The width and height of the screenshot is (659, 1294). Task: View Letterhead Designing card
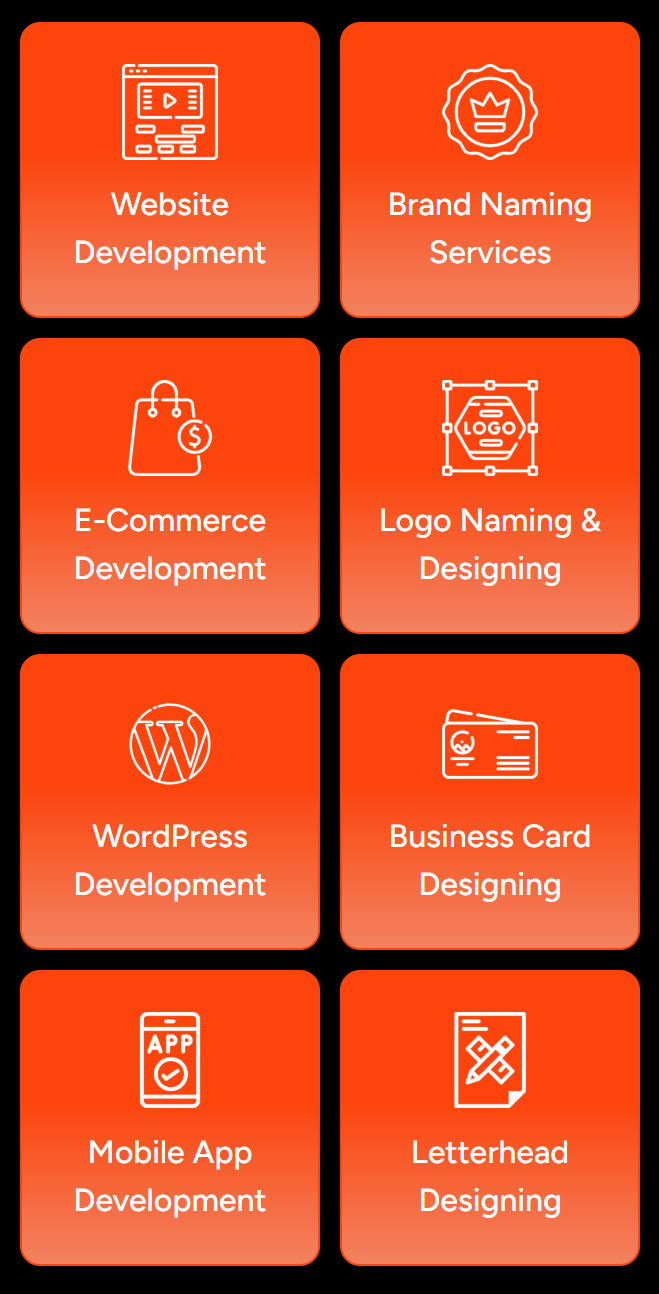click(490, 1118)
